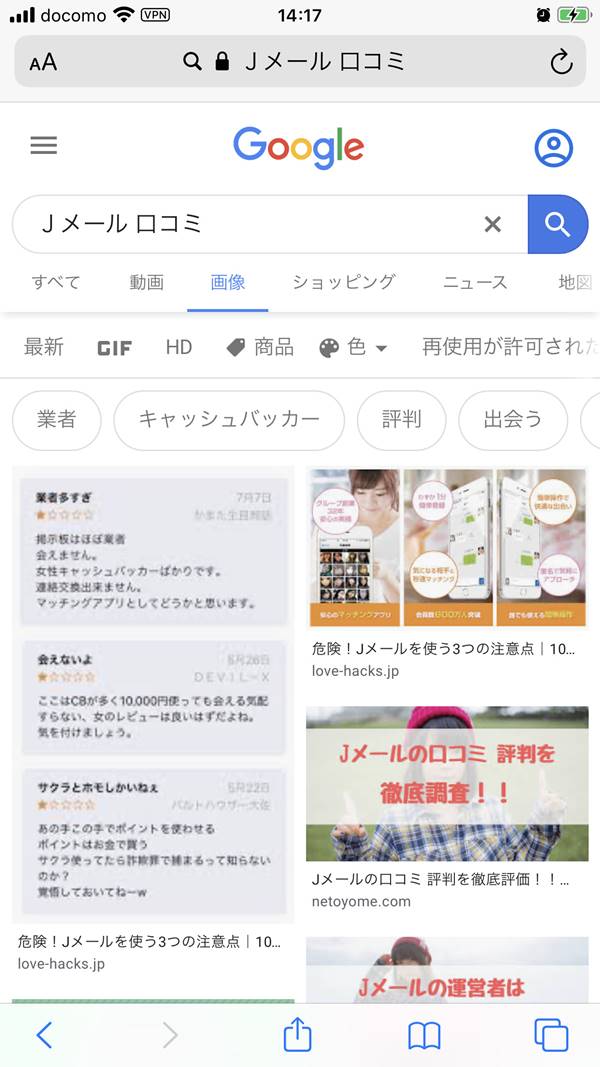Open Safari's share sheet
This screenshot has width=600, height=1067.
click(x=297, y=1035)
